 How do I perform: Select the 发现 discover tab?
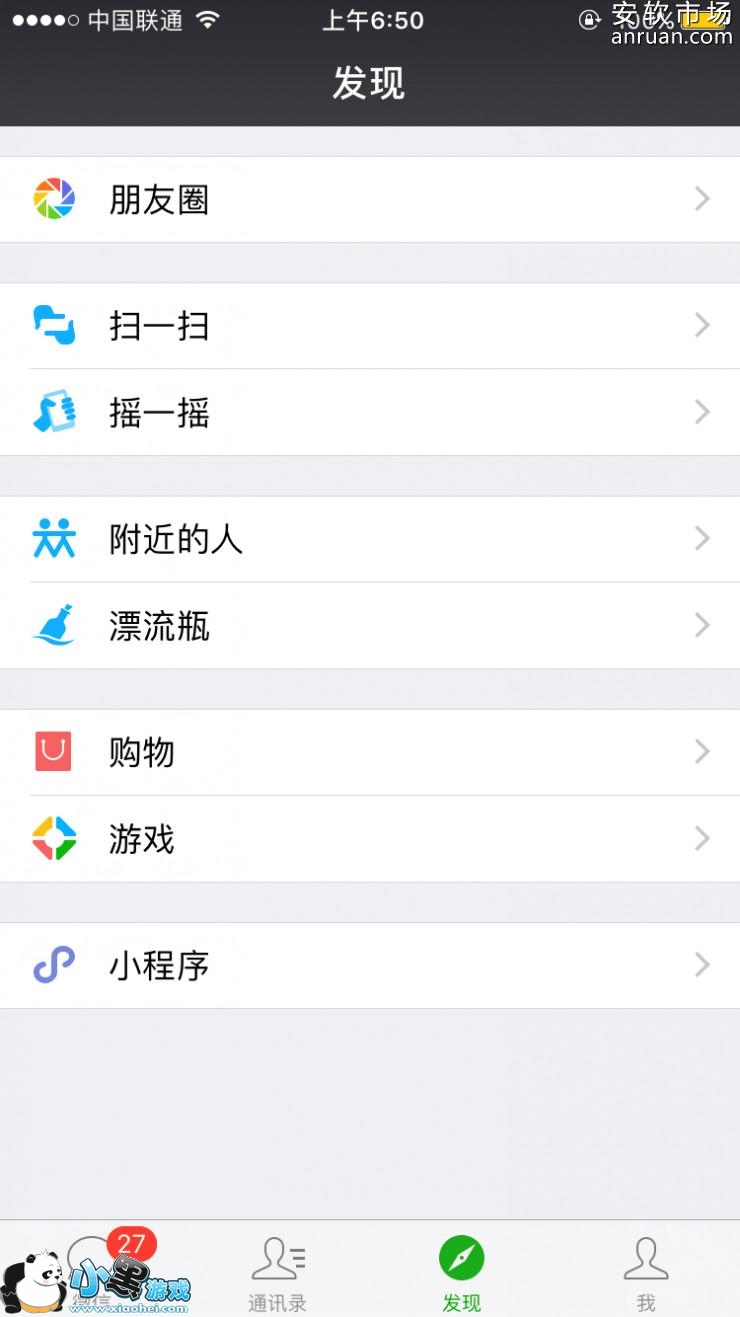tap(461, 1272)
